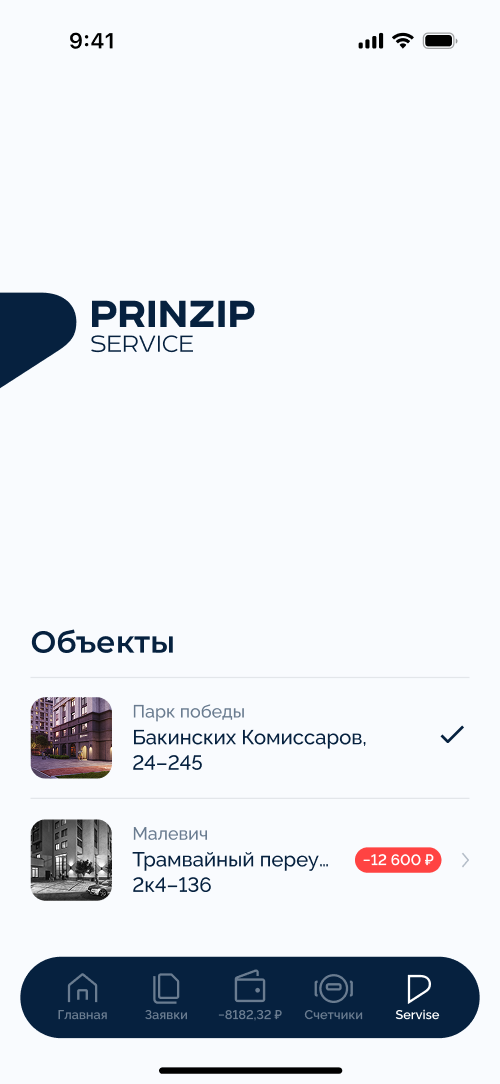The width and height of the screenshot is (500, 1084).
Task: Go to the Счетчики tab
Action: pyautogui.click(x=333, y=997)
